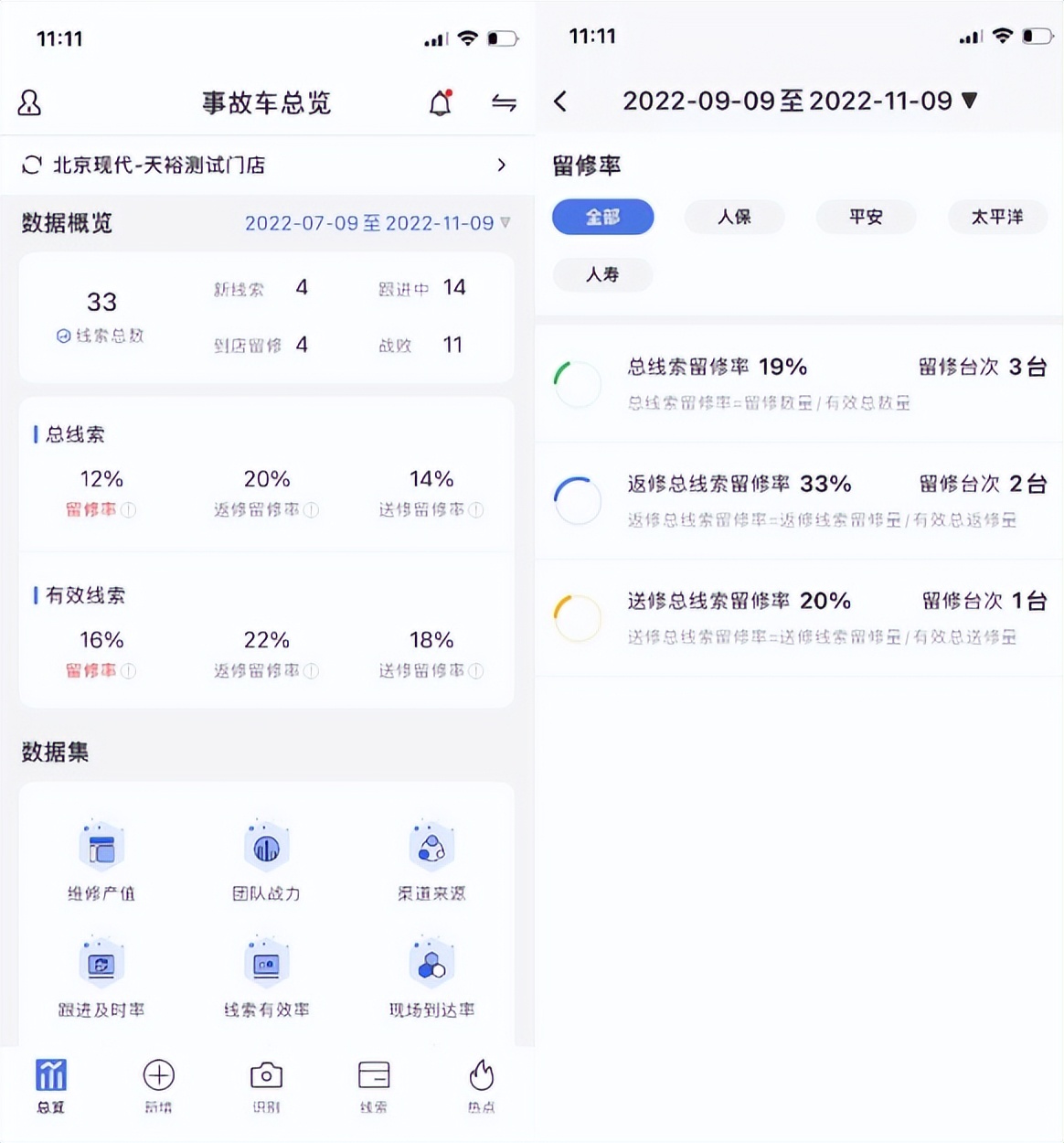Select the 太平洋 insurance filter

[x=997, y=217]
